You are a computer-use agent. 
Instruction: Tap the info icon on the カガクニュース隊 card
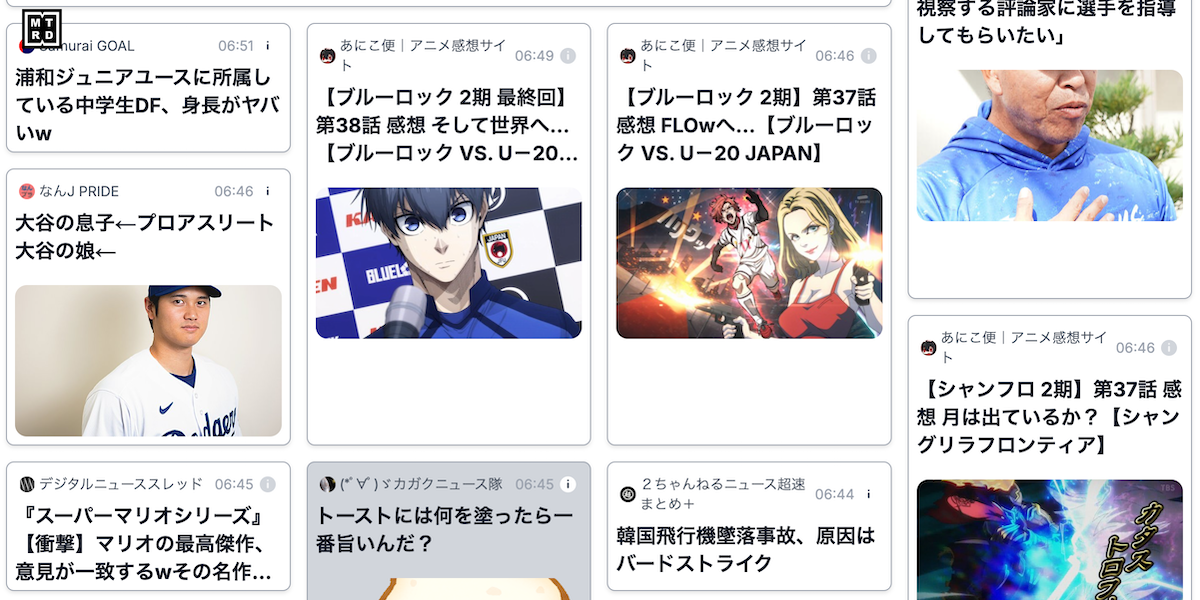(x=568, y=484)
